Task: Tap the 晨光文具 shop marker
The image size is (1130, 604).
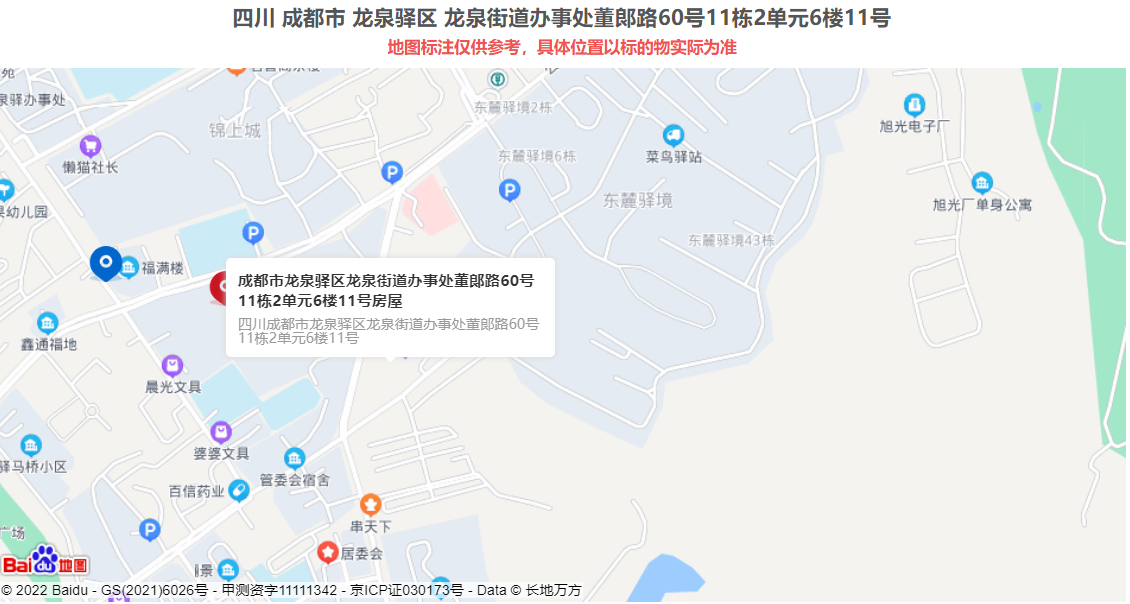Action: click(x=172, y=366)
